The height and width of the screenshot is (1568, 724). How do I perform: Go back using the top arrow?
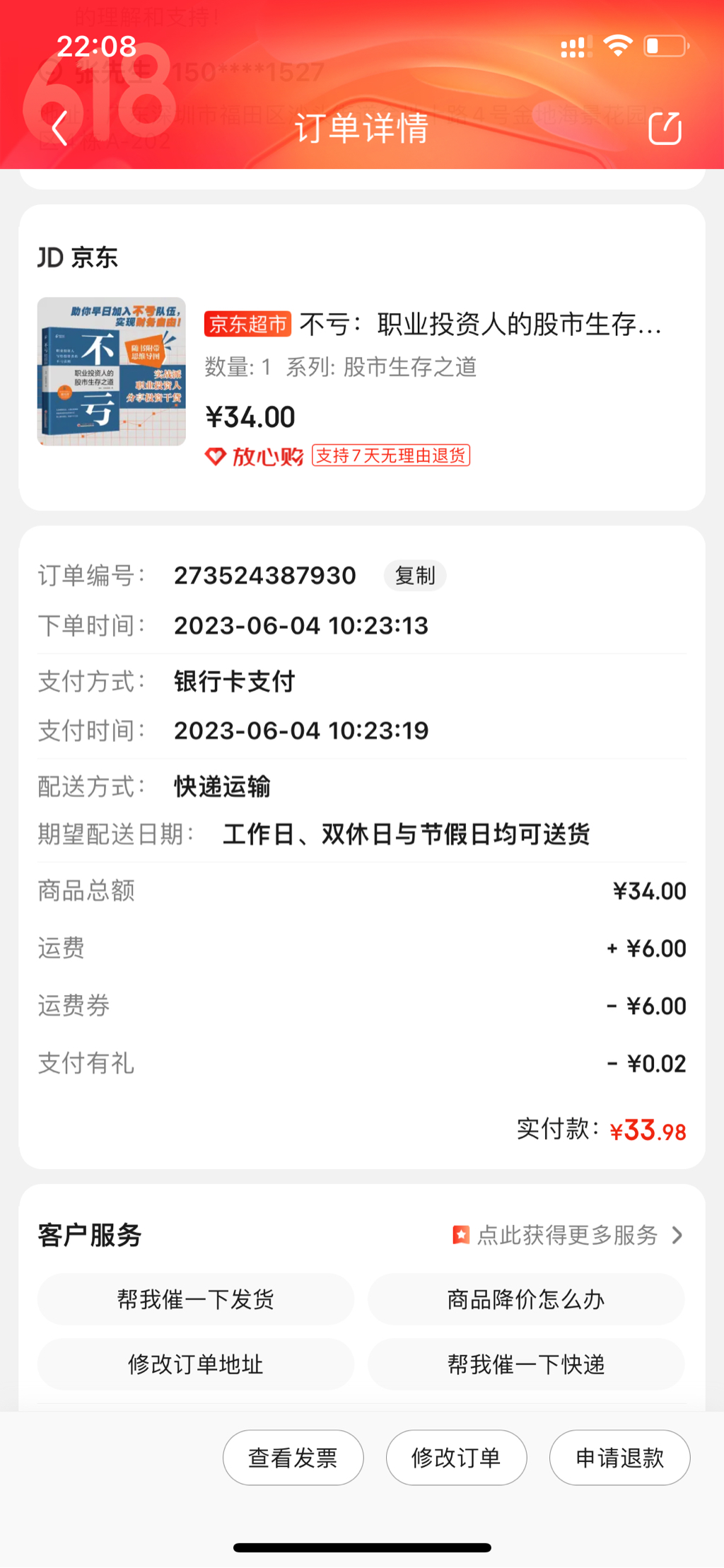click(60, 129)
